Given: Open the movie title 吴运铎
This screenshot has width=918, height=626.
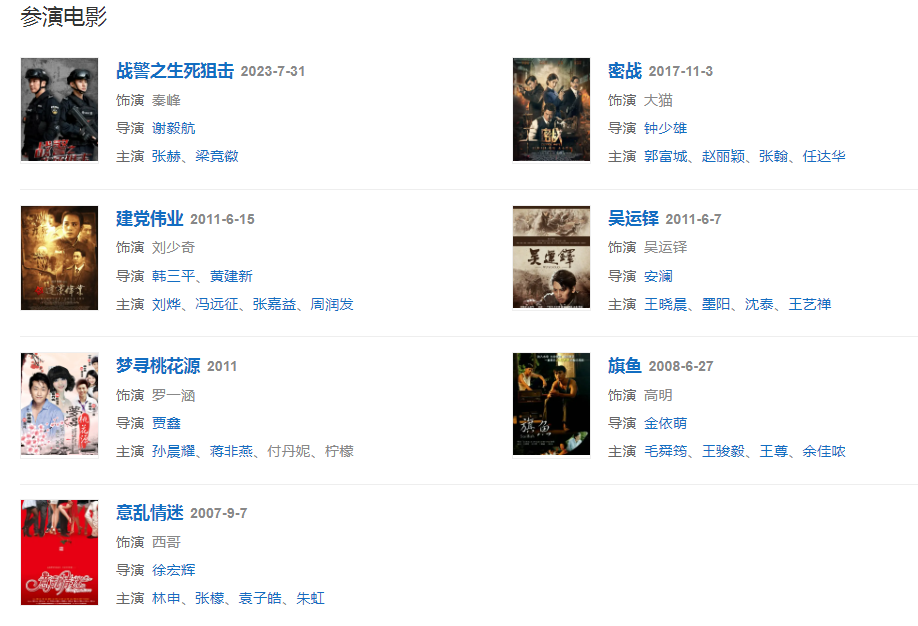Looking at the screenshot, I should (633, 219).
